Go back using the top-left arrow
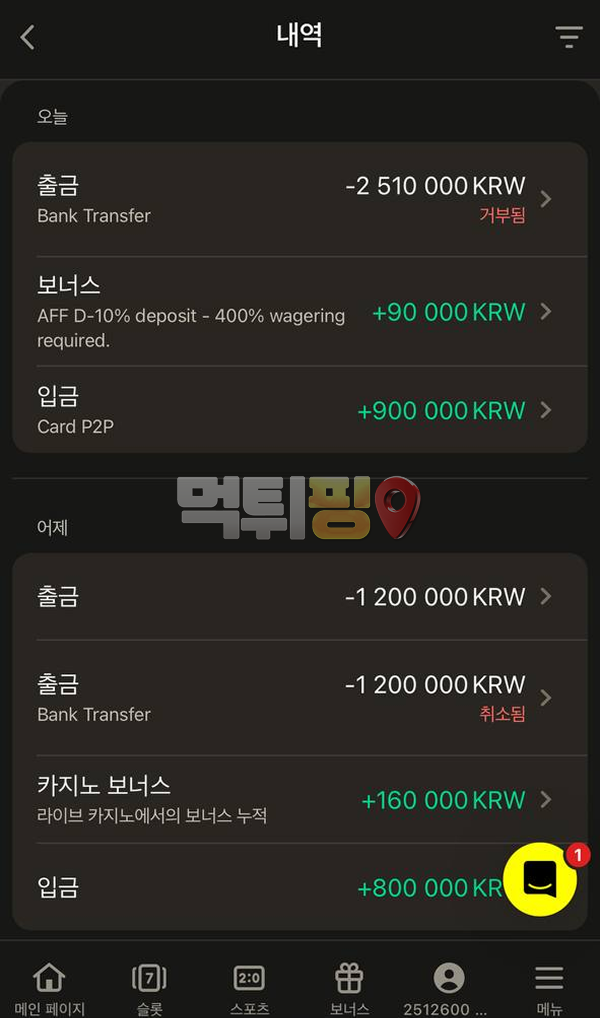 pos(28,38)
